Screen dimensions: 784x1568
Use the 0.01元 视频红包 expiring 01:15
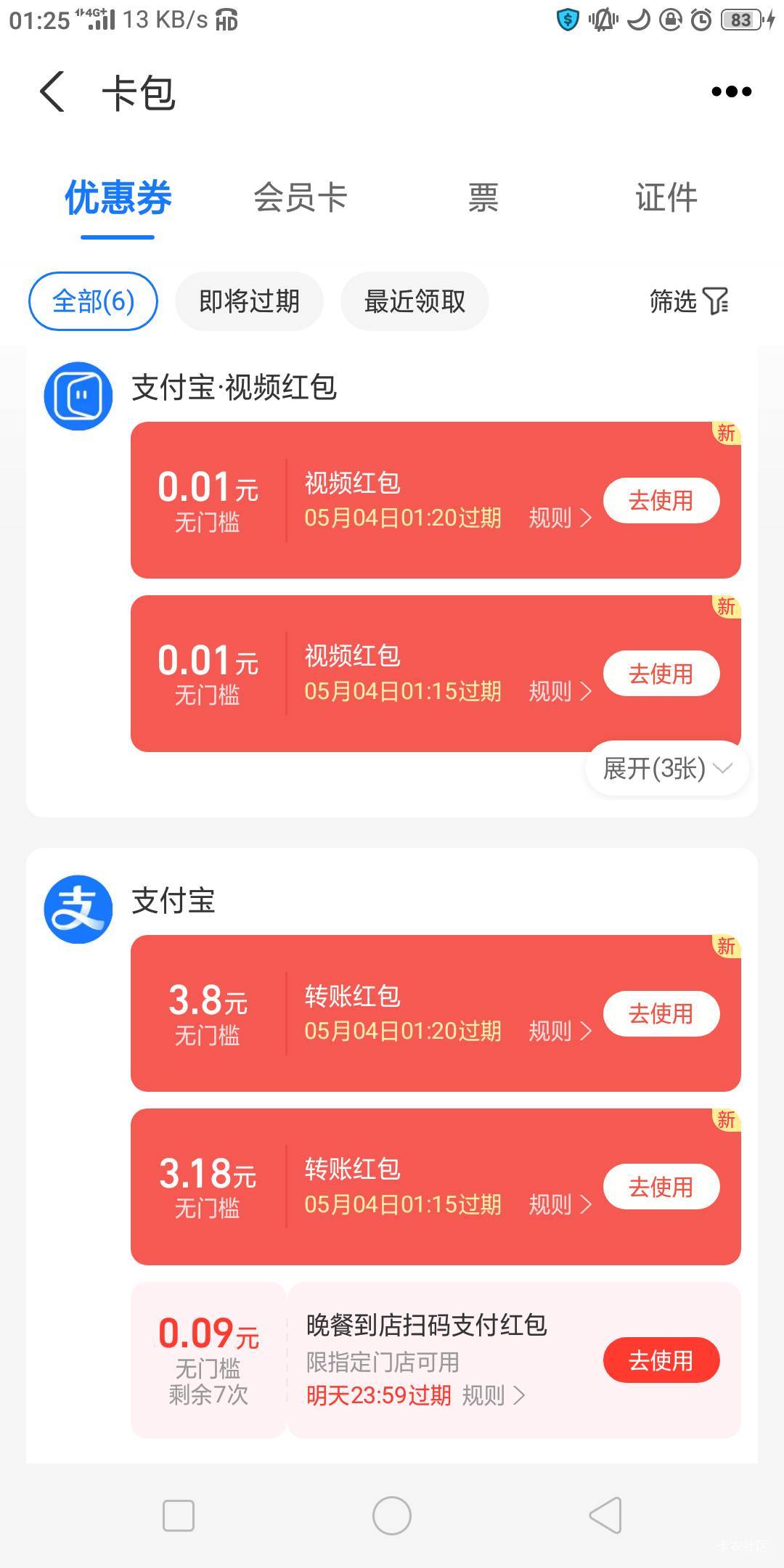661,674
